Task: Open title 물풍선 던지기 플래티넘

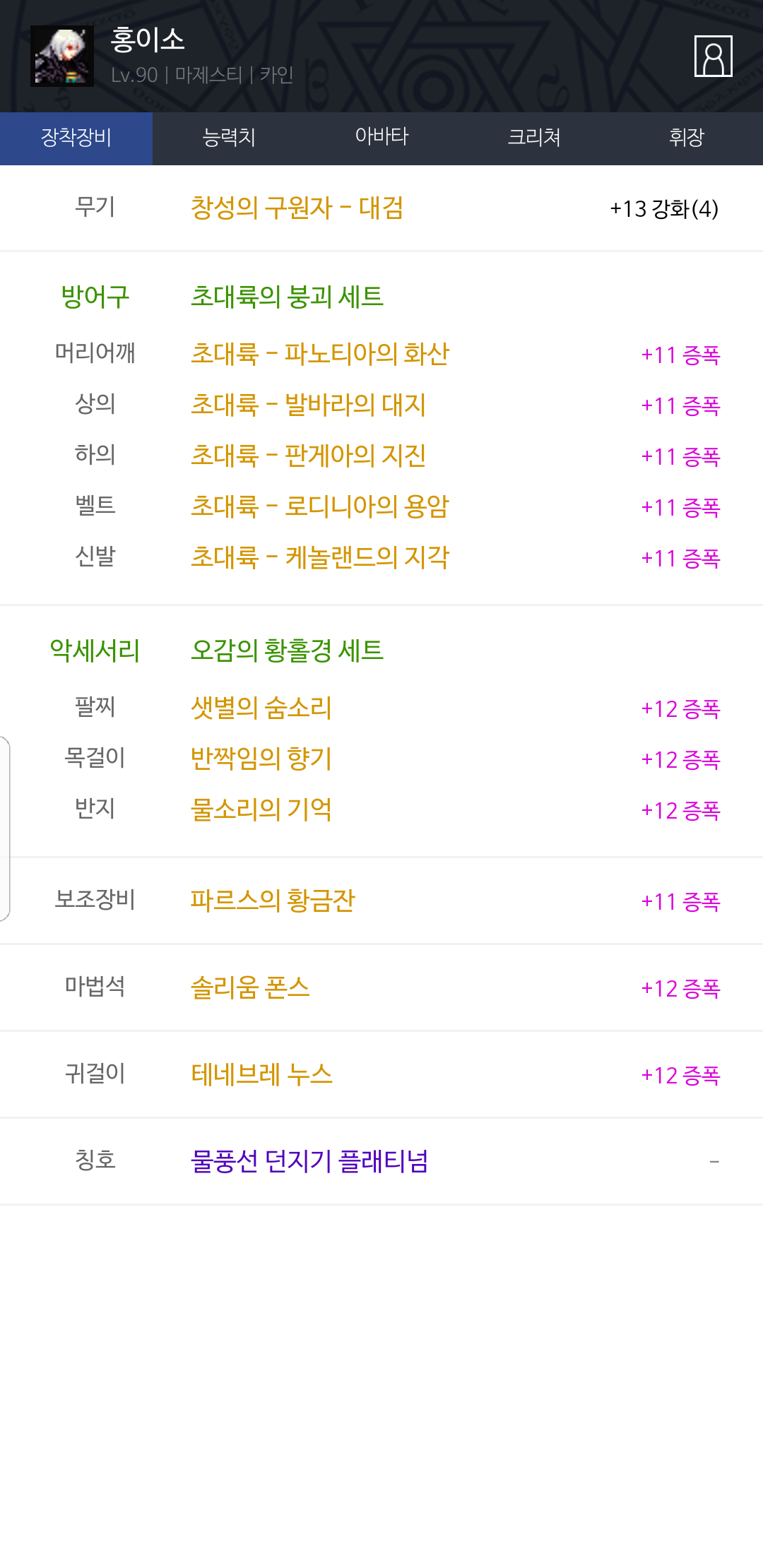Action: [x=309, y=1161]
